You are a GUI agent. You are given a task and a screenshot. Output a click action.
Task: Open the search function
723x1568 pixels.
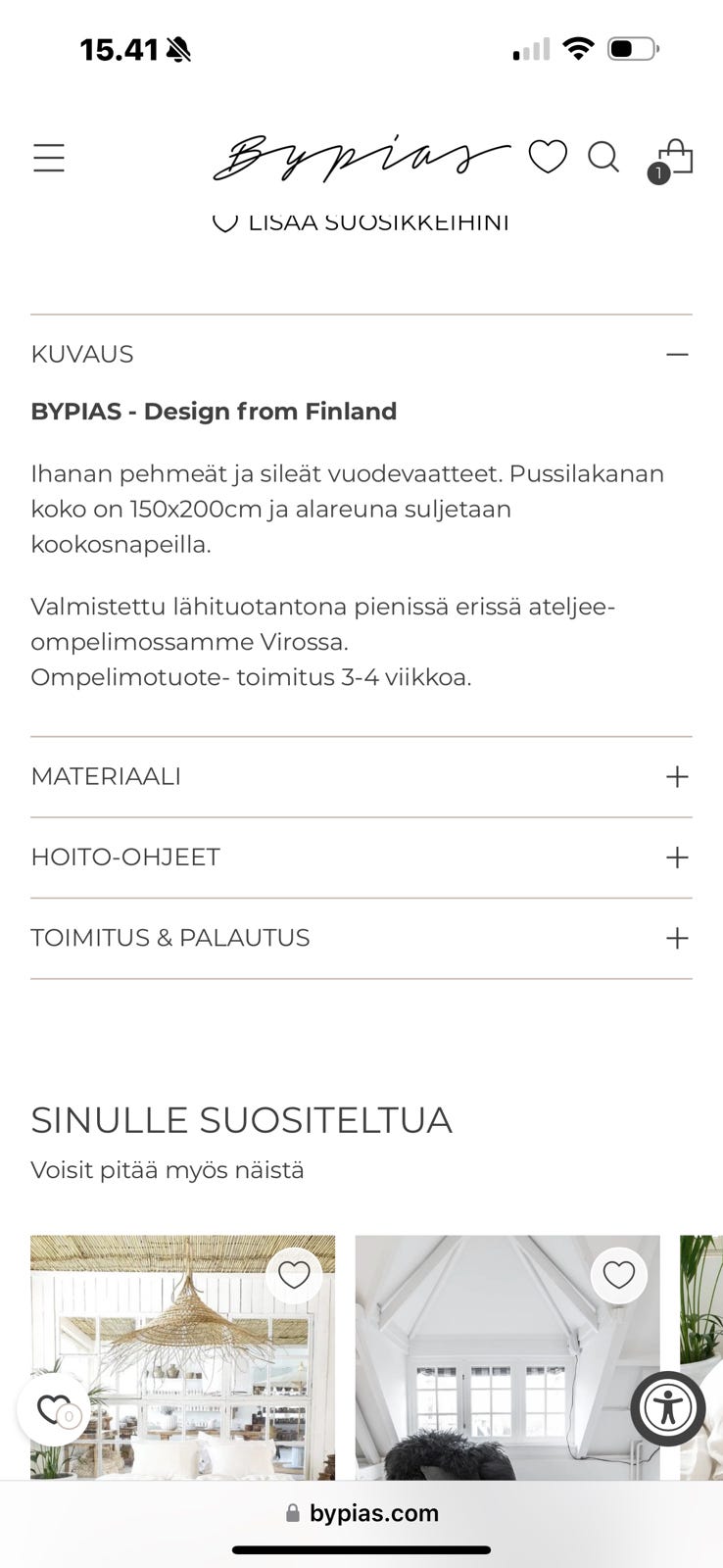pos(603,158)
